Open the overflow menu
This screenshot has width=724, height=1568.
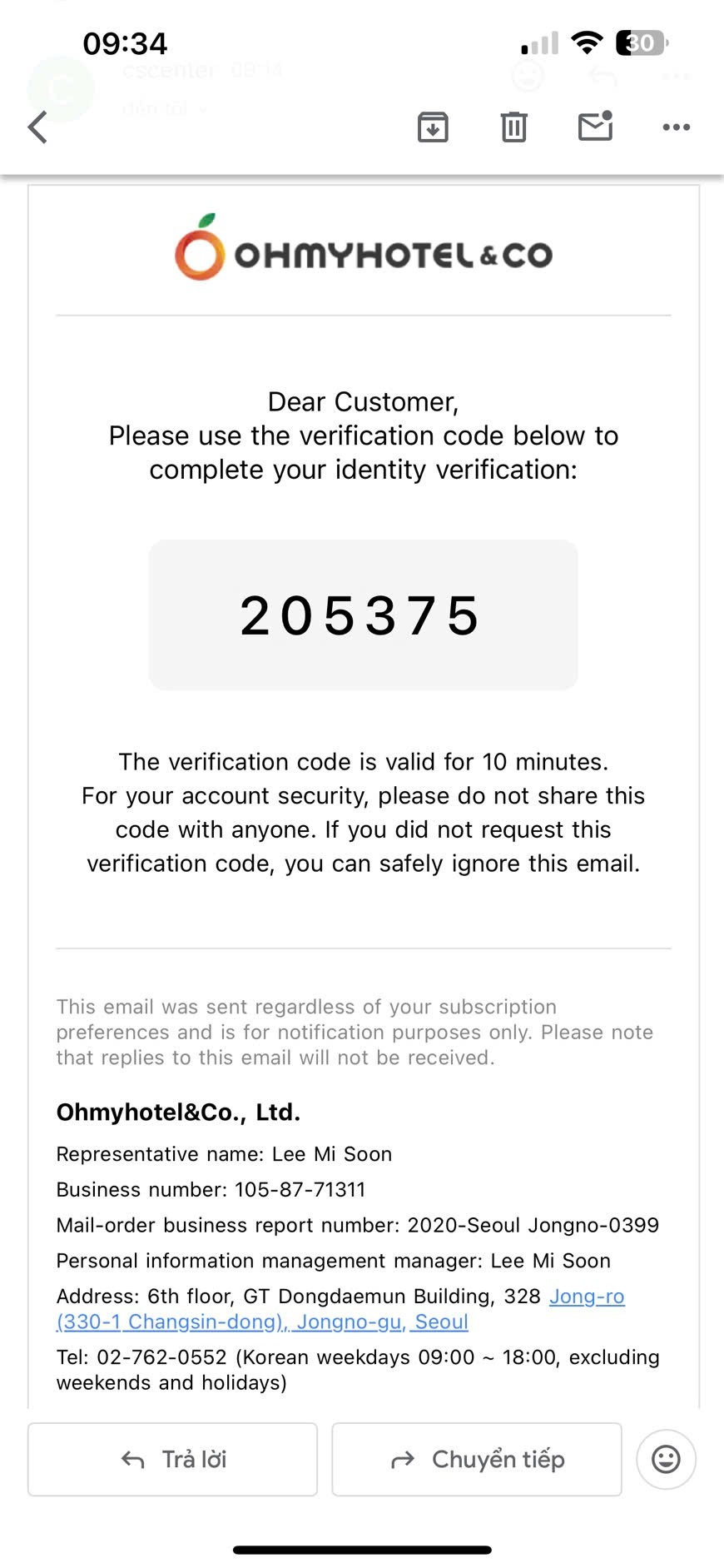tap(676, 127)
